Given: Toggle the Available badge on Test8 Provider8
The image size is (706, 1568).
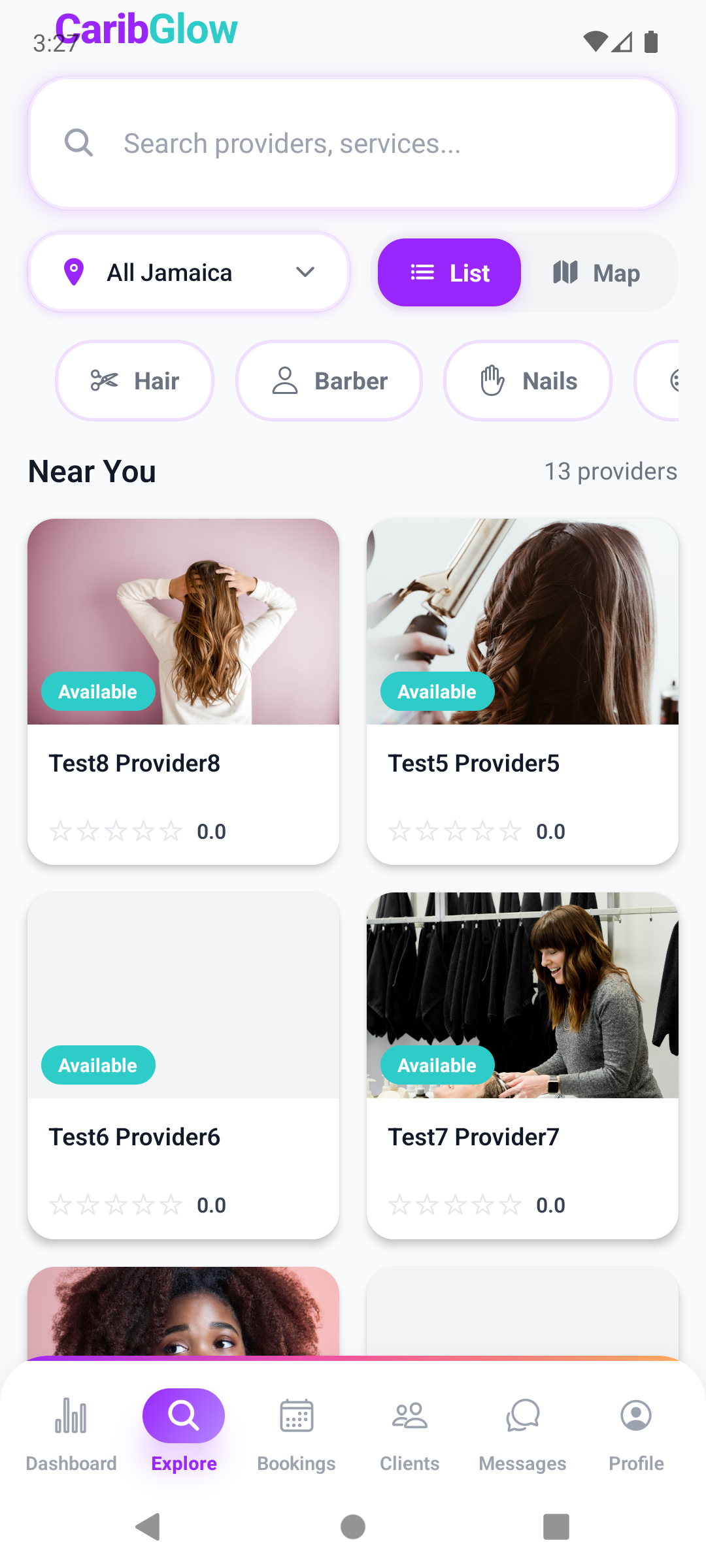Looking at the screenshot, I should click(98, 691).
